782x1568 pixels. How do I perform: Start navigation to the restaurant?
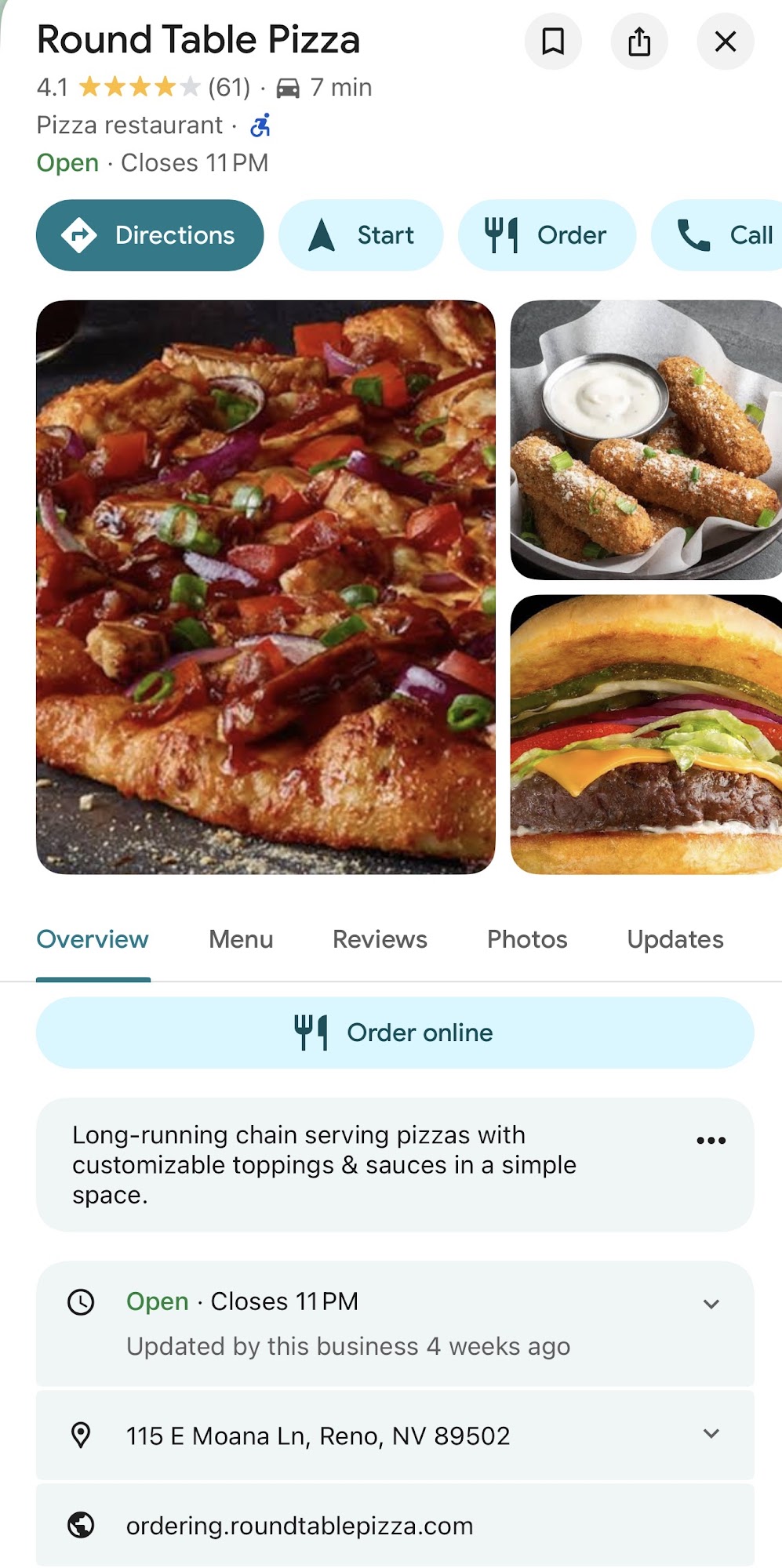point(360,234)
